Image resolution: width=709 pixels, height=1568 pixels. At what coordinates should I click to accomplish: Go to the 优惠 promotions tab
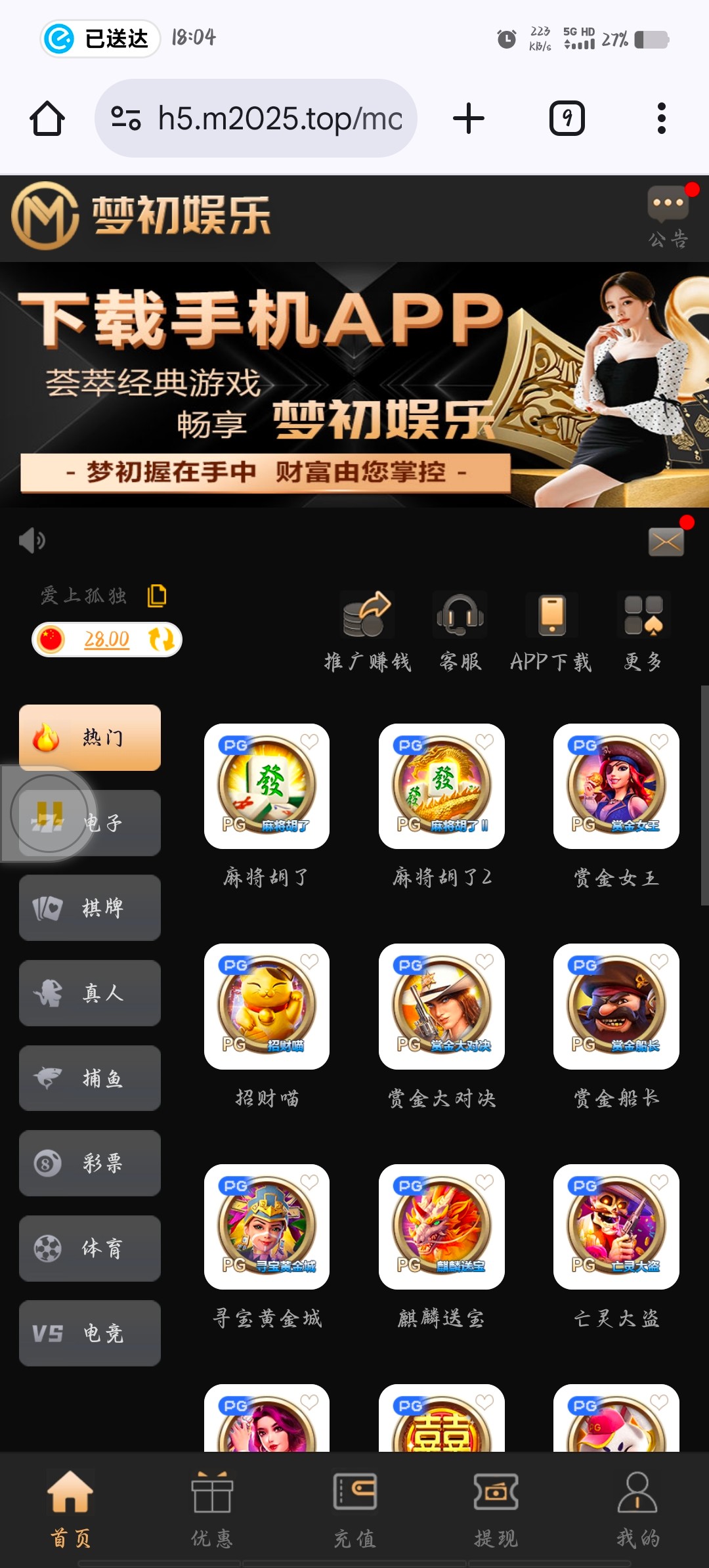point(211,1510)
